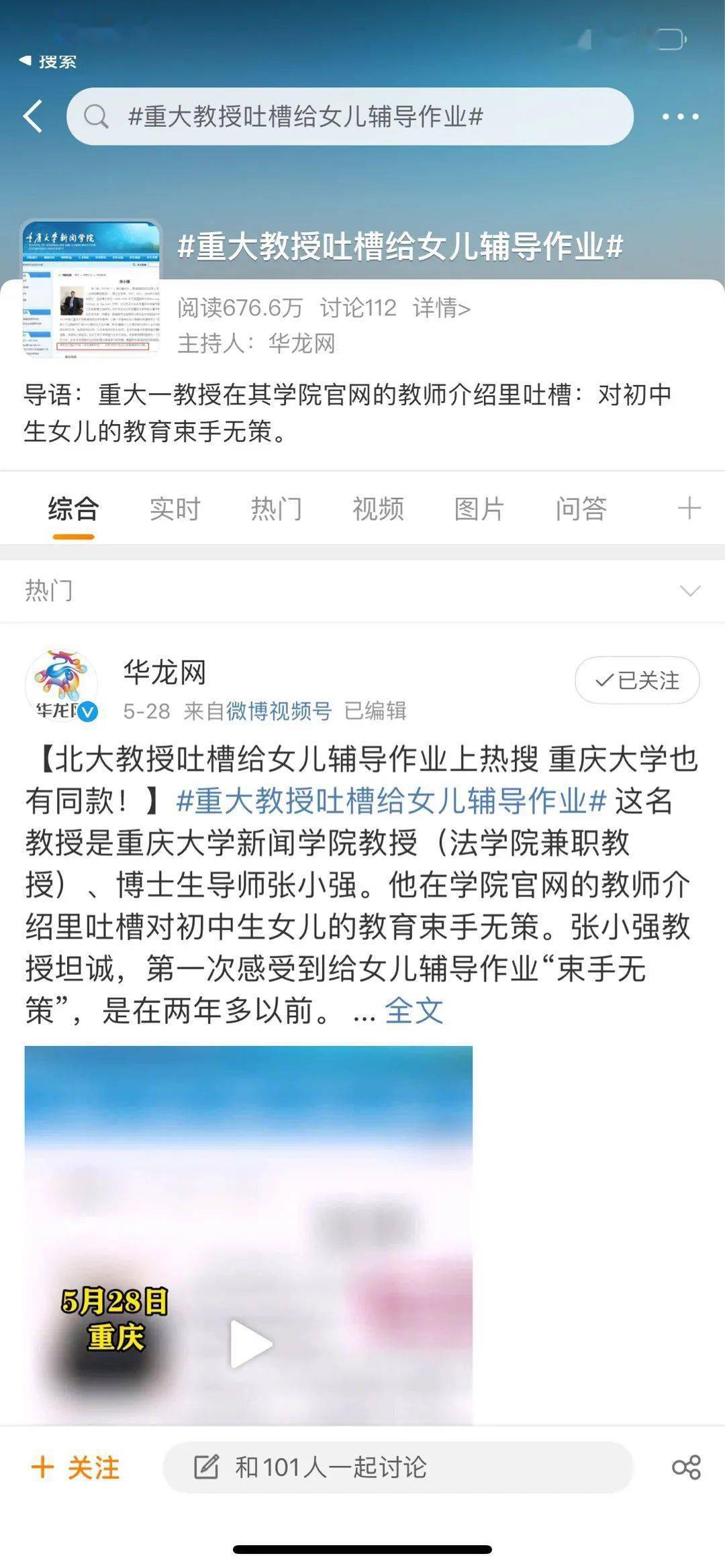725x1568 pixels.
Task: Expand the post with 全文
Action: (414, 1010)
